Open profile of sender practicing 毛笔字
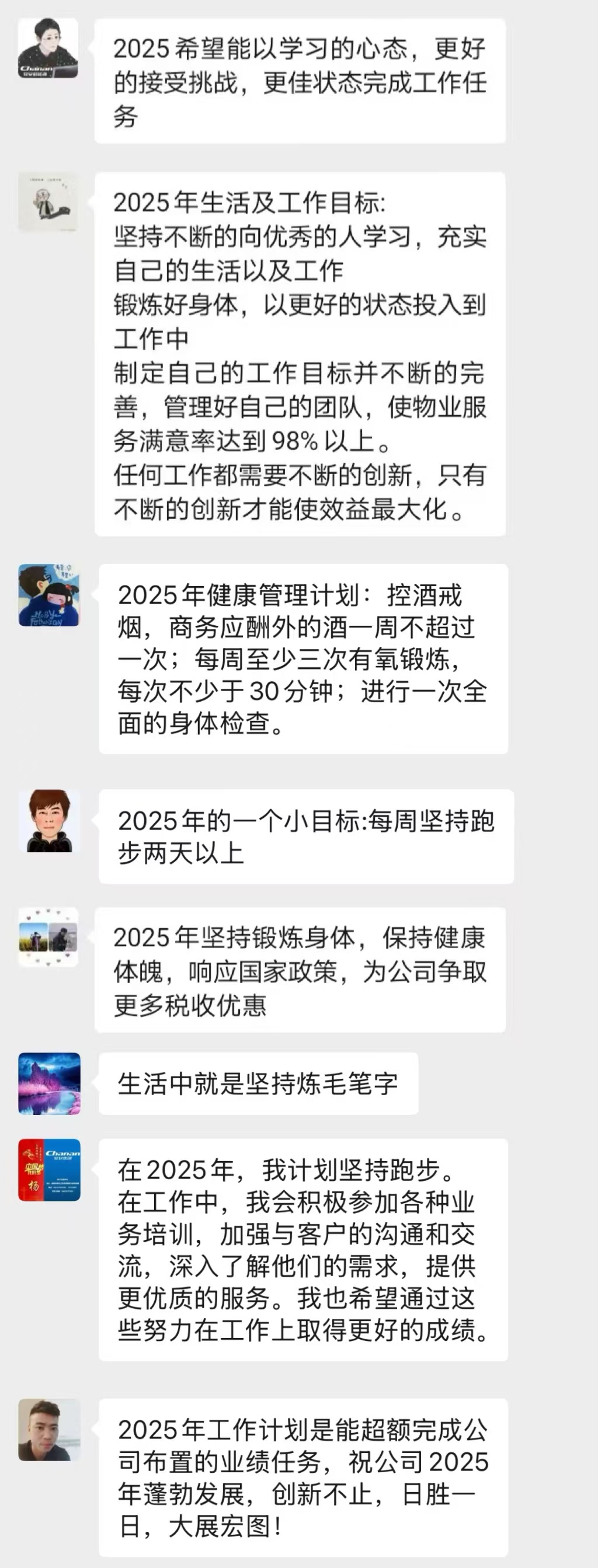The height and width of the screenshot is (1568, 598). click(49, 1083)
